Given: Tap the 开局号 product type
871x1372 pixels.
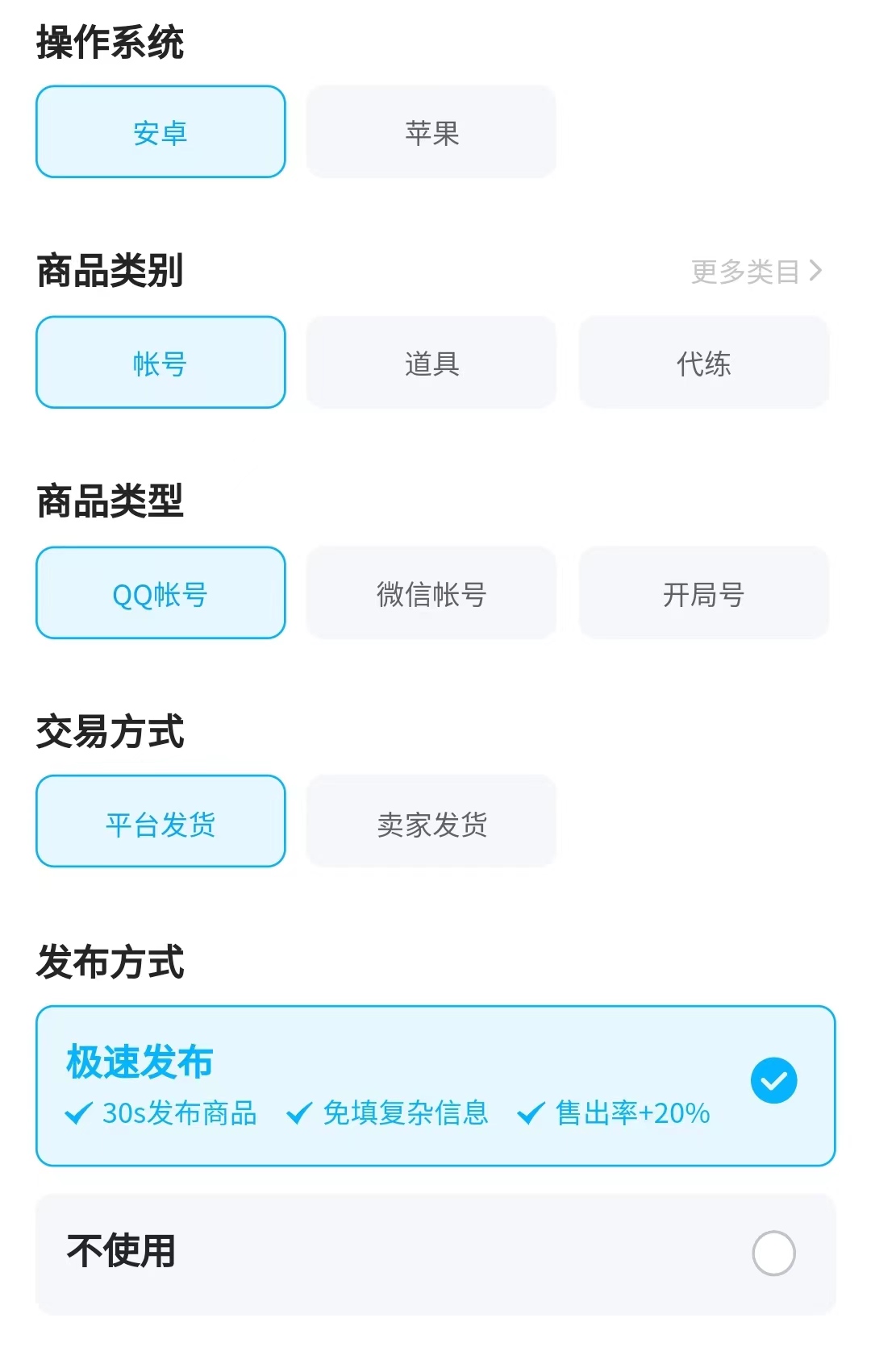Looking at the screenshot, I should [x=703, y=593].
